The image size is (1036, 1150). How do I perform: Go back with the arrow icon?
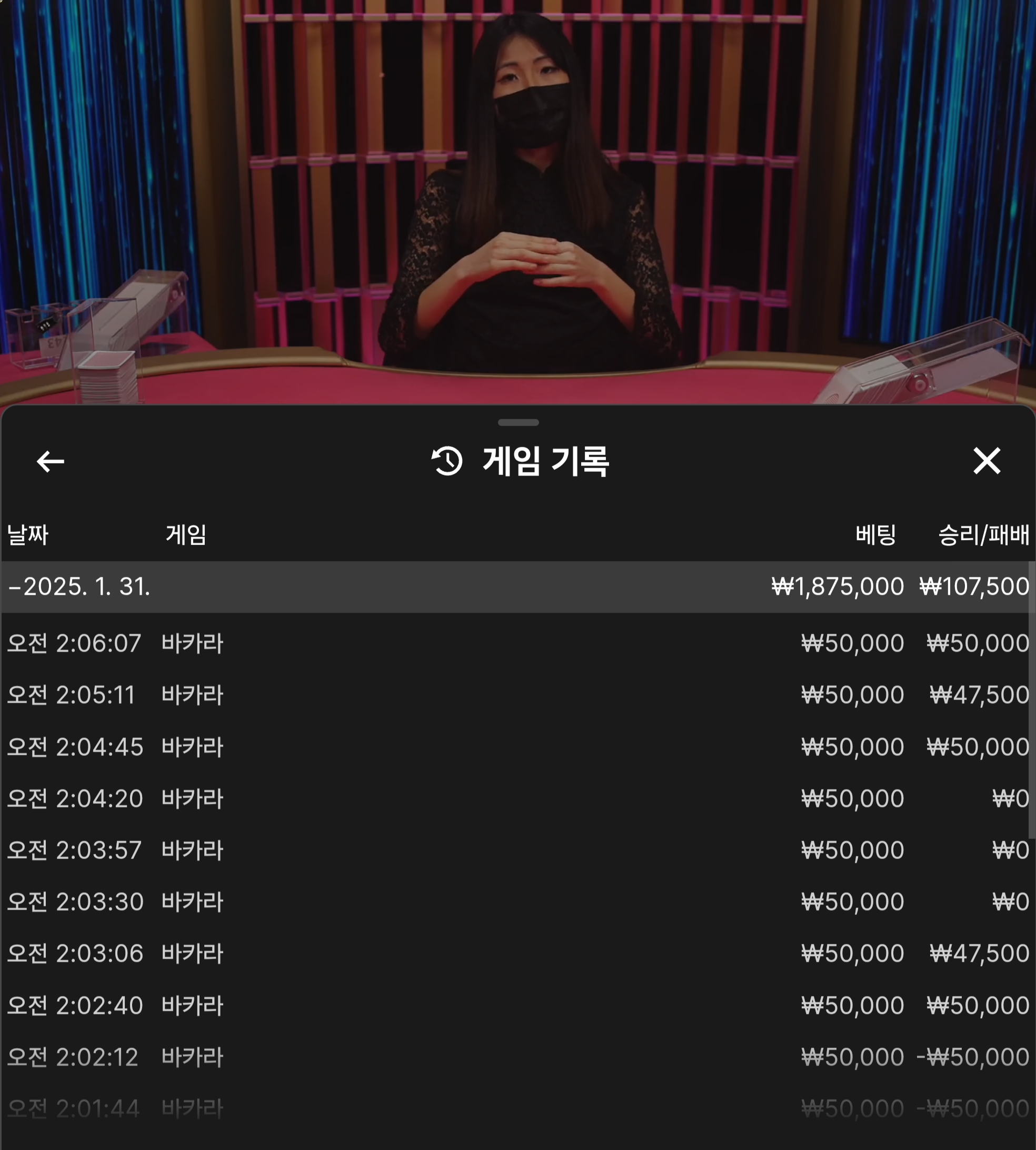pyautogui.click(x=50, y=461)
